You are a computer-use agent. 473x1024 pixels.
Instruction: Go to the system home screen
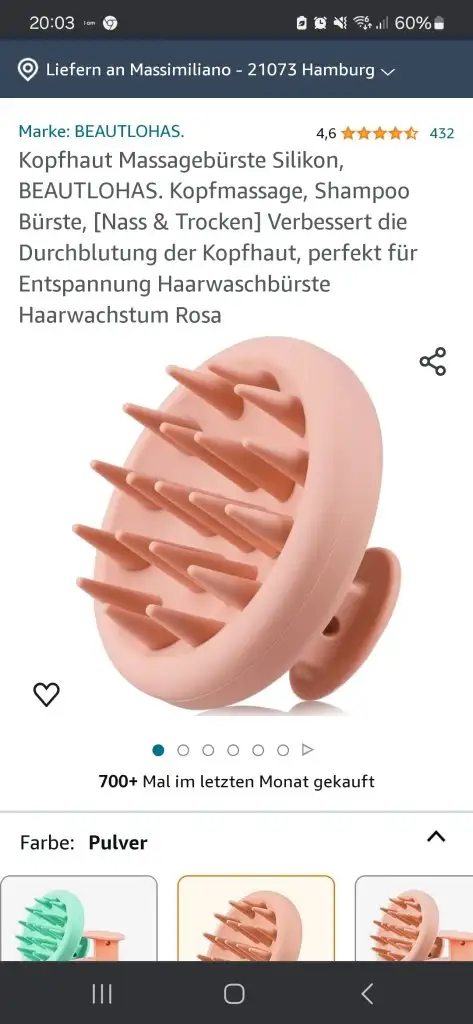pyautogui.click(x=234, y=993)
